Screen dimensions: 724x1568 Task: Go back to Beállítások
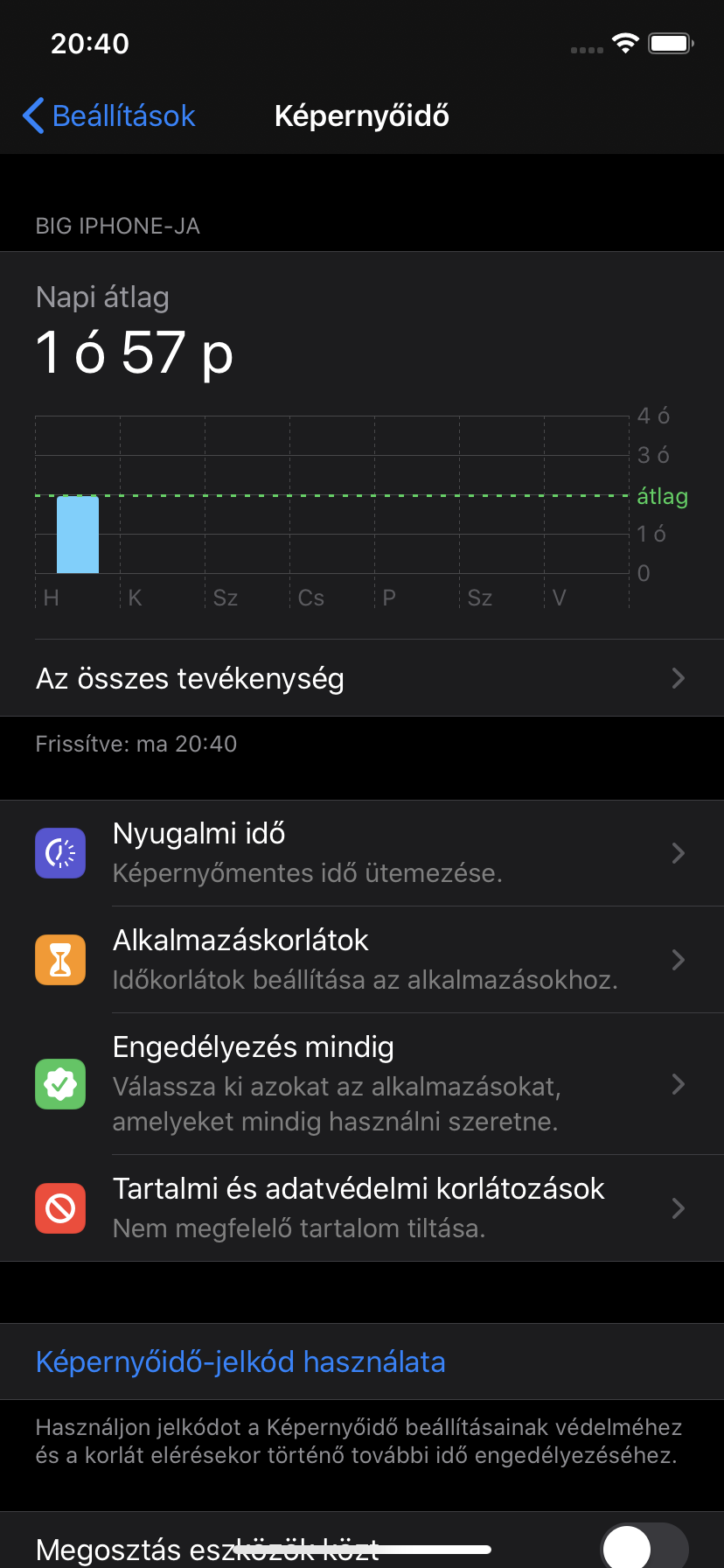[x=108, y=115]
